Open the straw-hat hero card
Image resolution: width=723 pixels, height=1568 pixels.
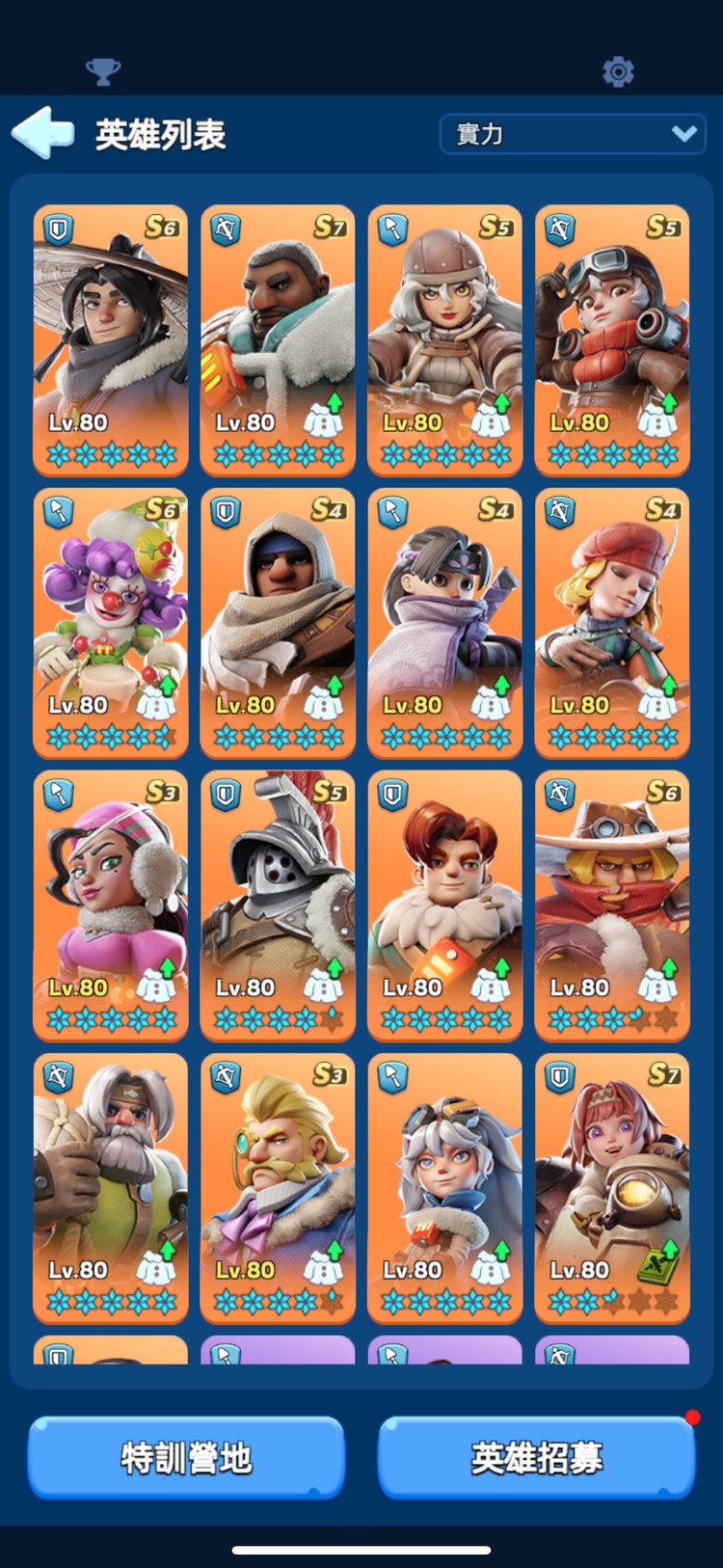pos(111,339)
